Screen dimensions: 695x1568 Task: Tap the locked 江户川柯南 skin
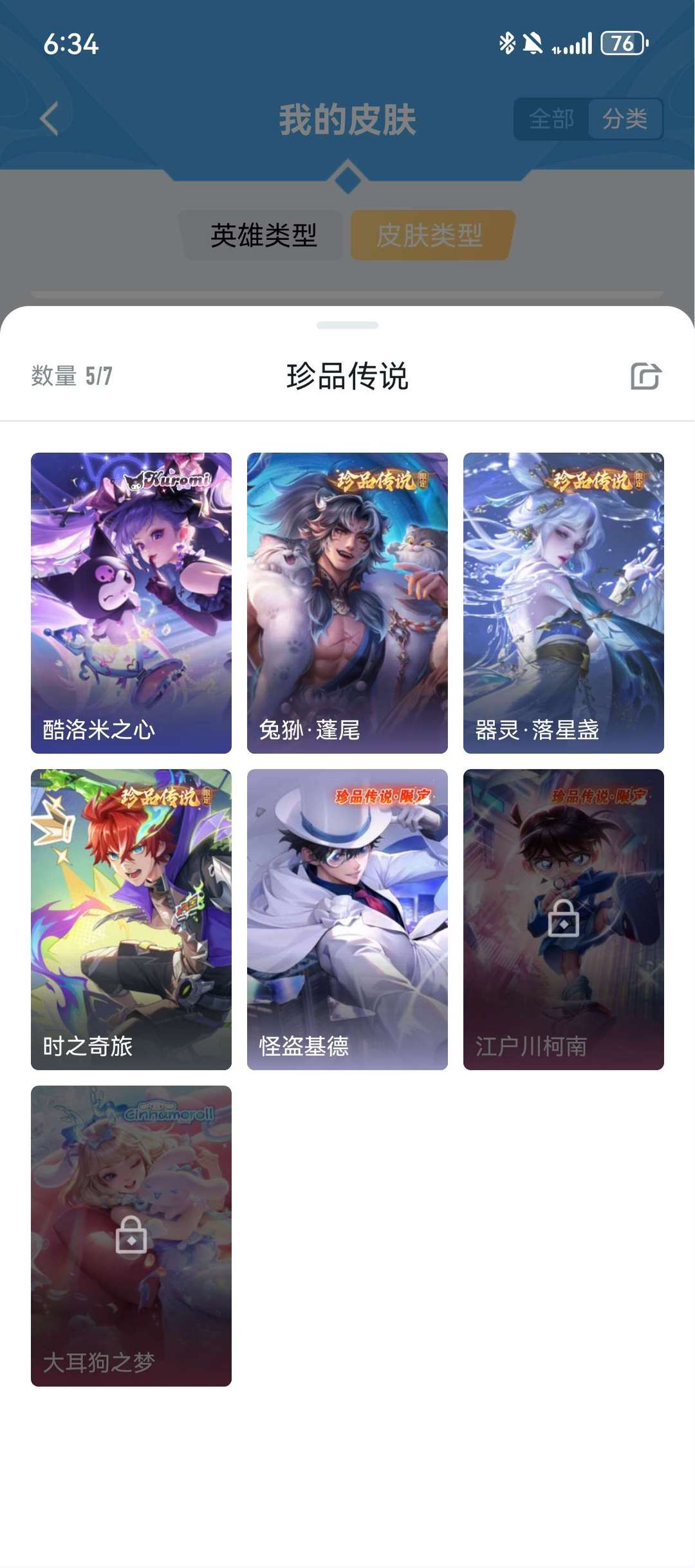click(564, 919)
